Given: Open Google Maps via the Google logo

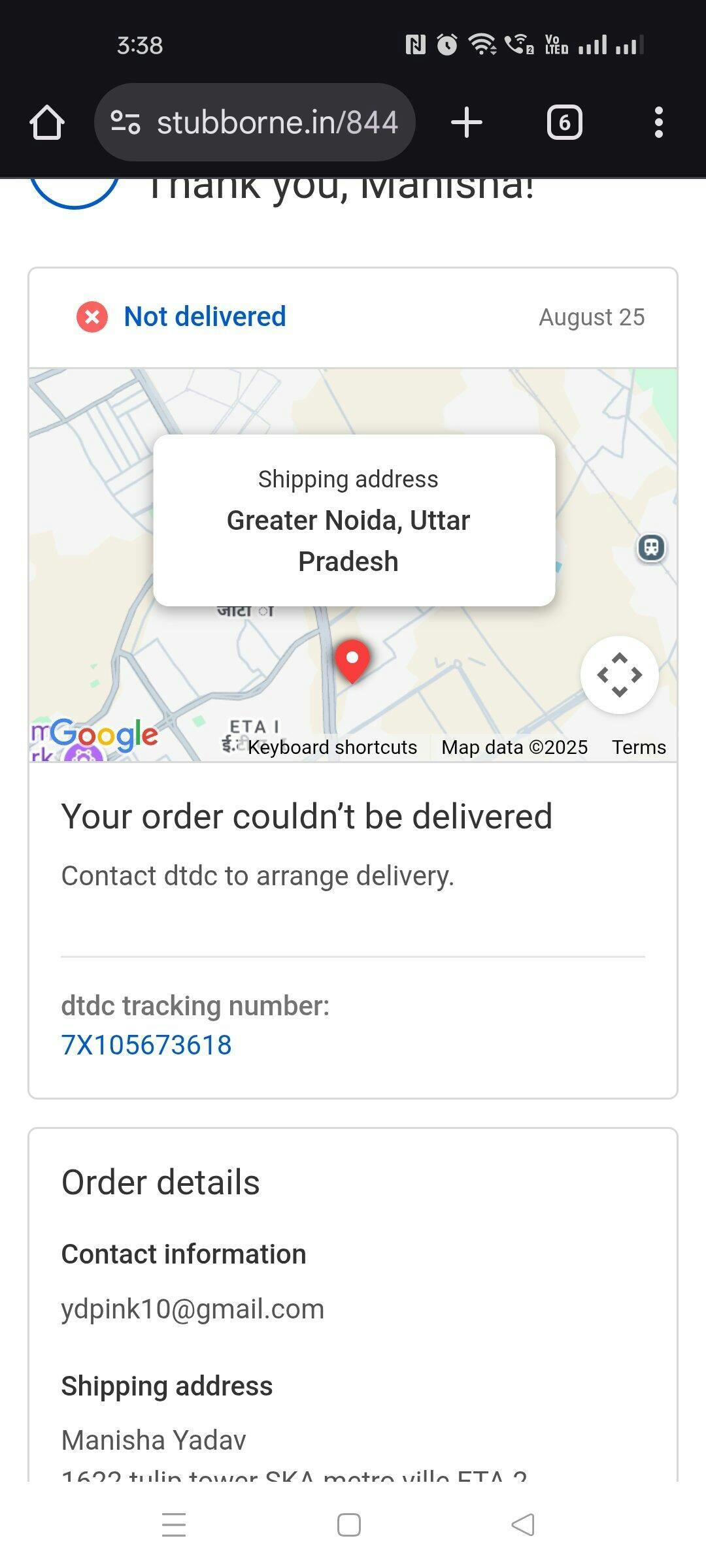Looking at the screenshot, I should tap(104, 735).
